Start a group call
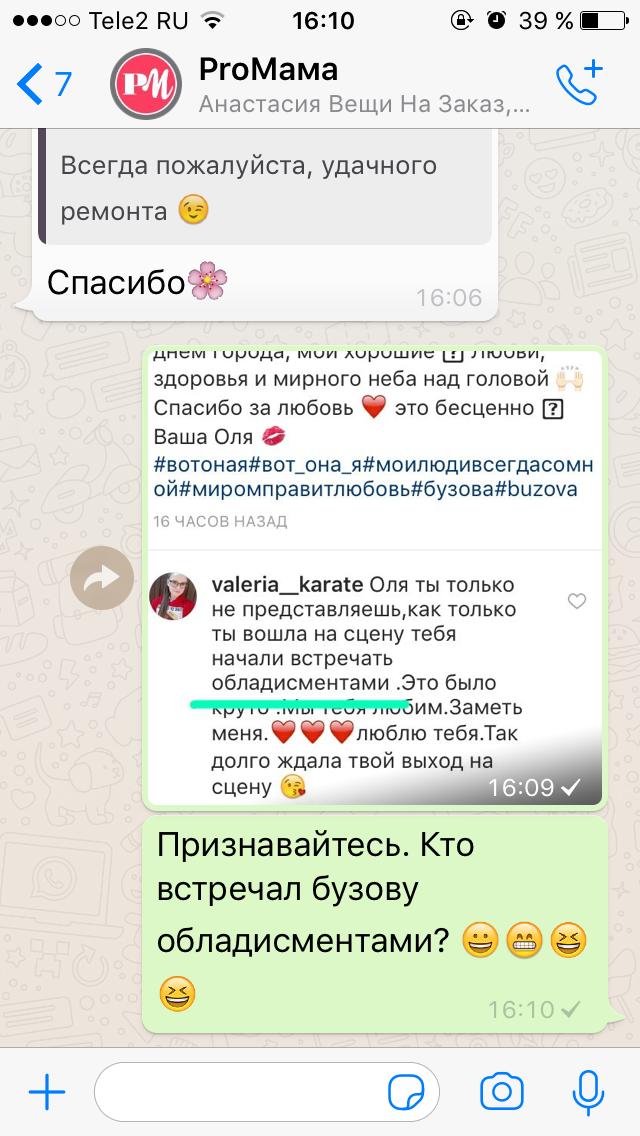 pos(579,83)
